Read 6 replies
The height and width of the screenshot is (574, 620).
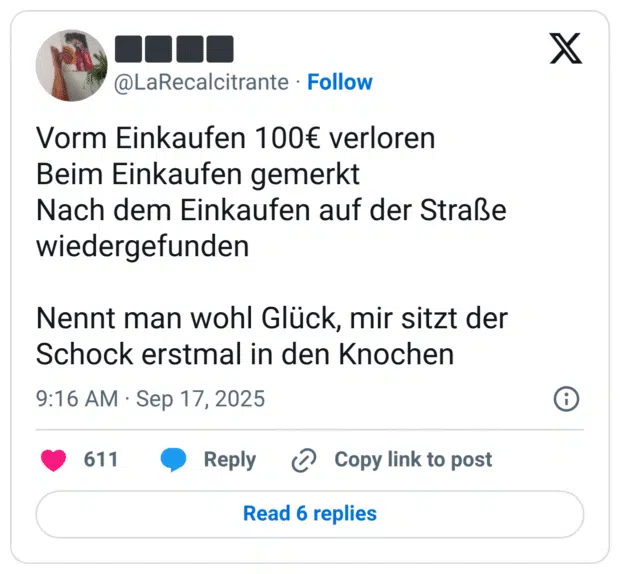click(310, 514)
